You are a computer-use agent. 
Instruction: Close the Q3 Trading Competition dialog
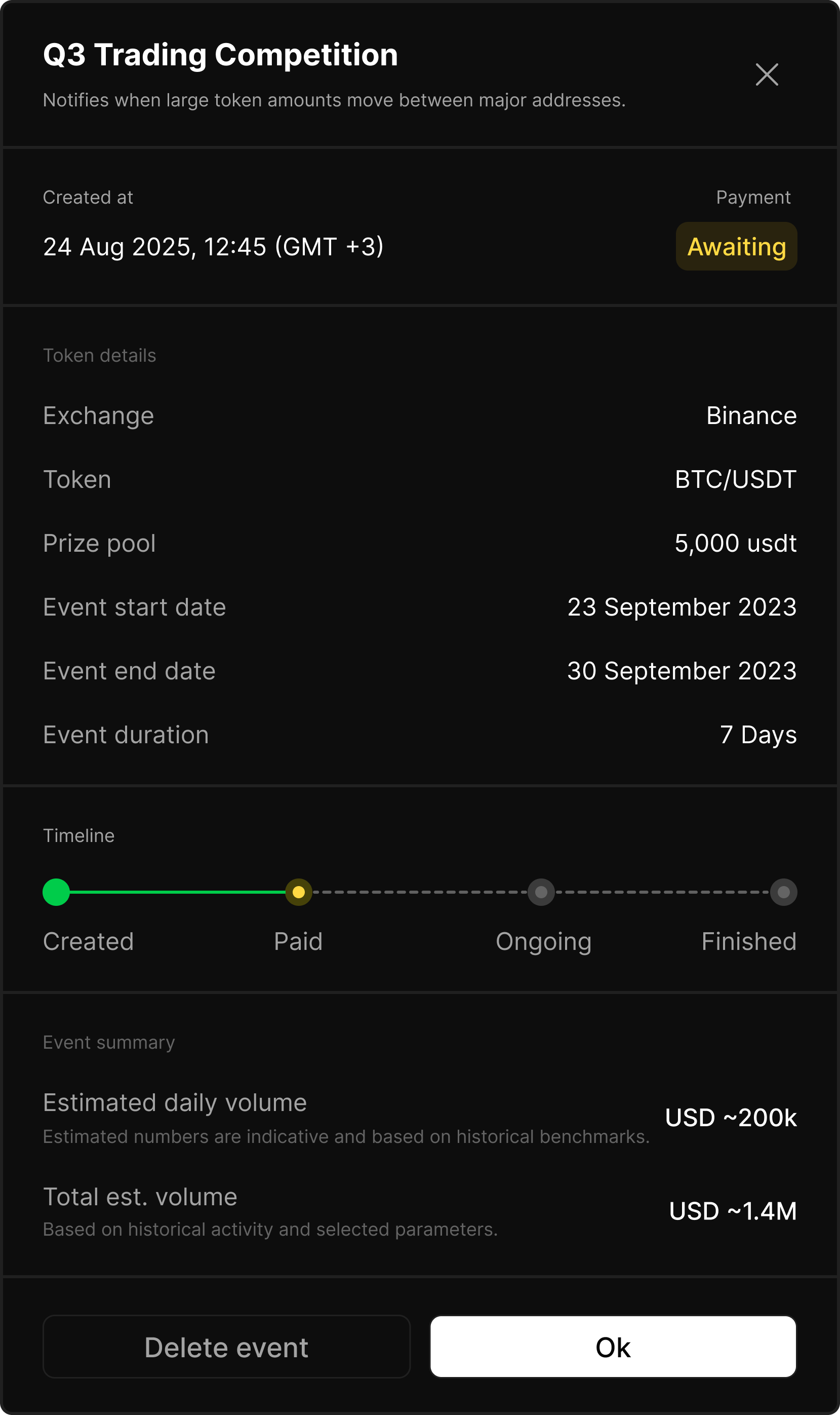click(x=767, y=75)
